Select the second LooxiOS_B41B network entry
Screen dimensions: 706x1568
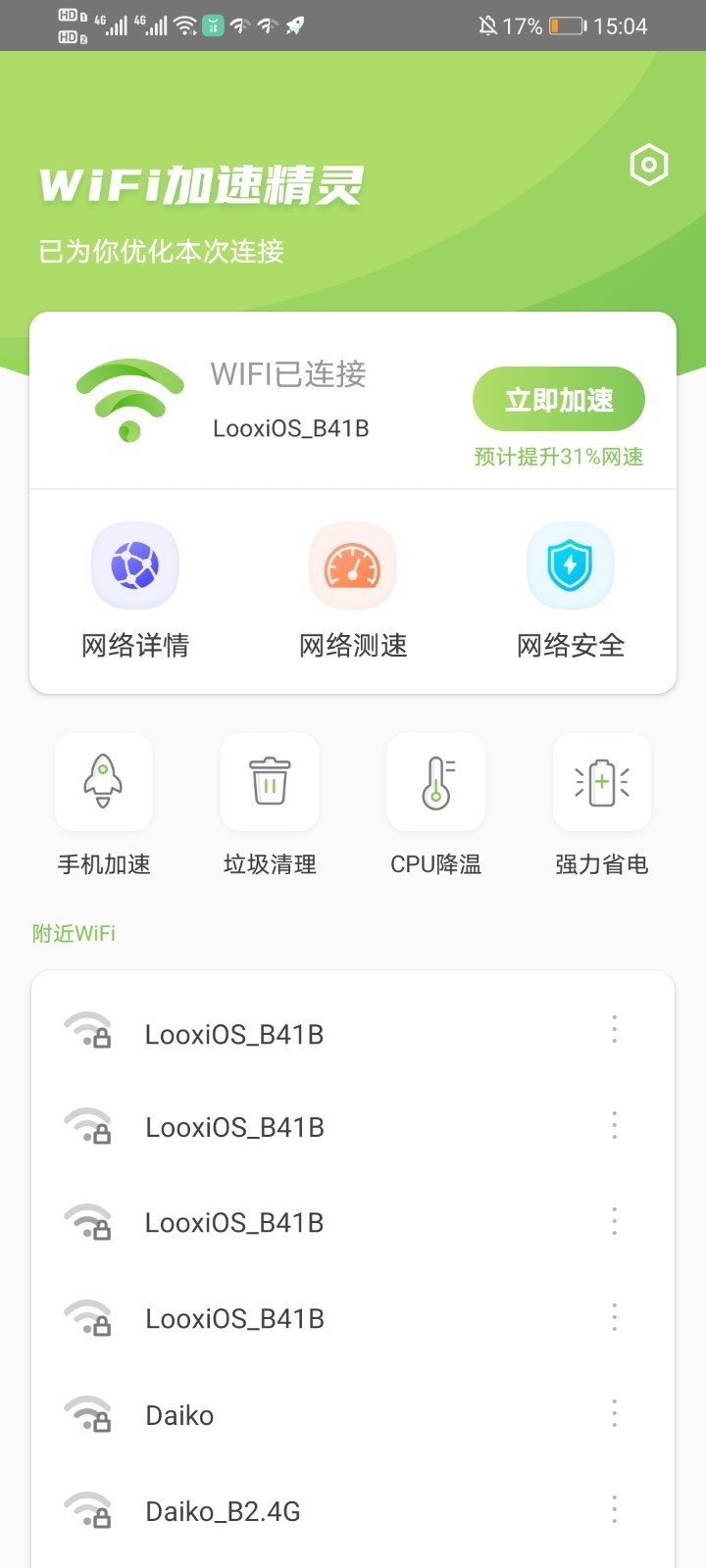pos(233,1126)
